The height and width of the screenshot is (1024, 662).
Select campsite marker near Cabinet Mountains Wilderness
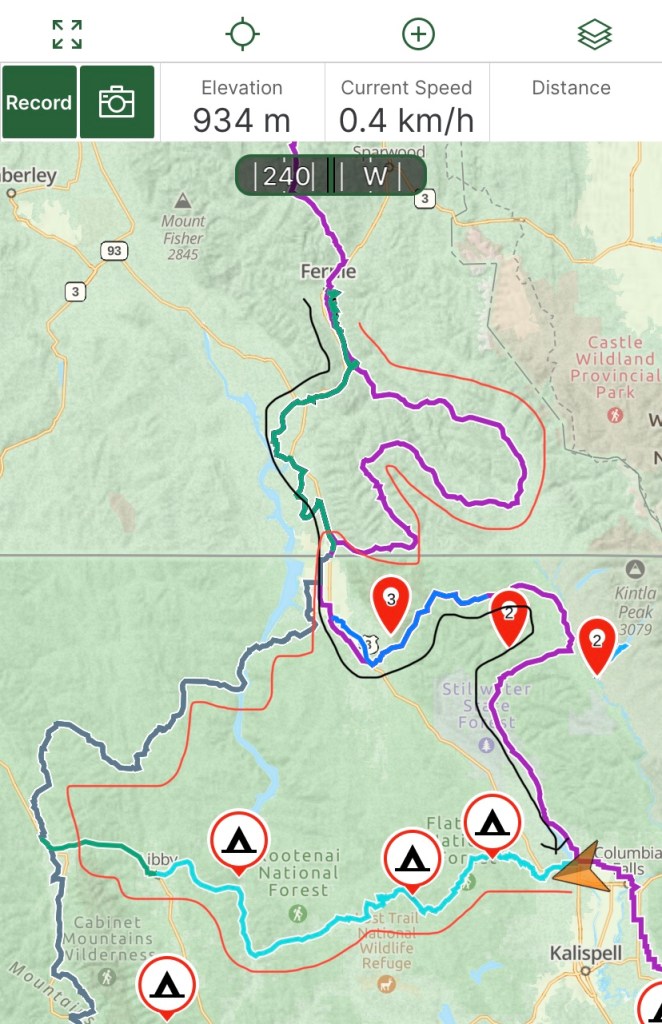click(167, 985)
